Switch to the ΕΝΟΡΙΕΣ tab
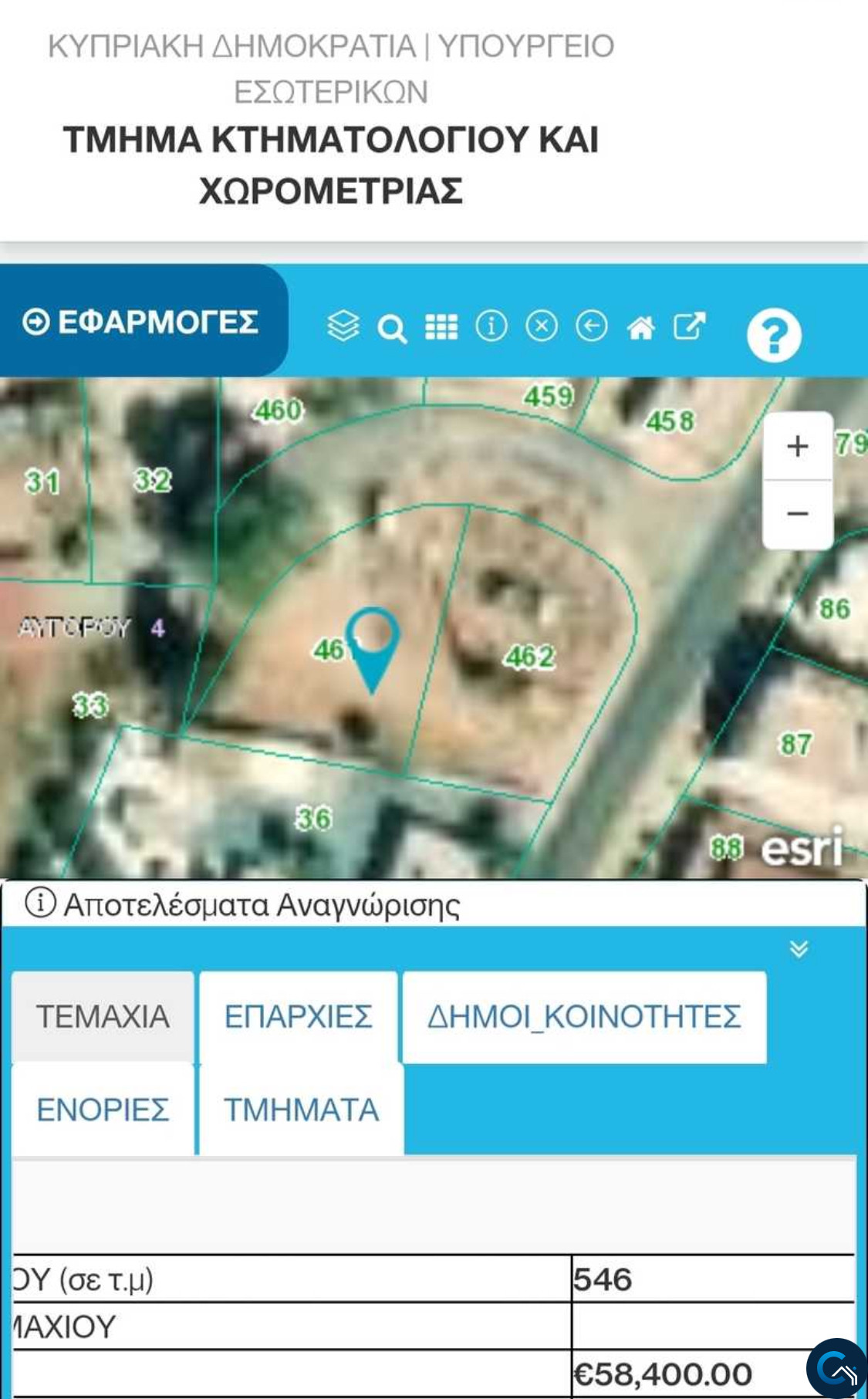This screenshot has width=868, height=1399. 103,1110
